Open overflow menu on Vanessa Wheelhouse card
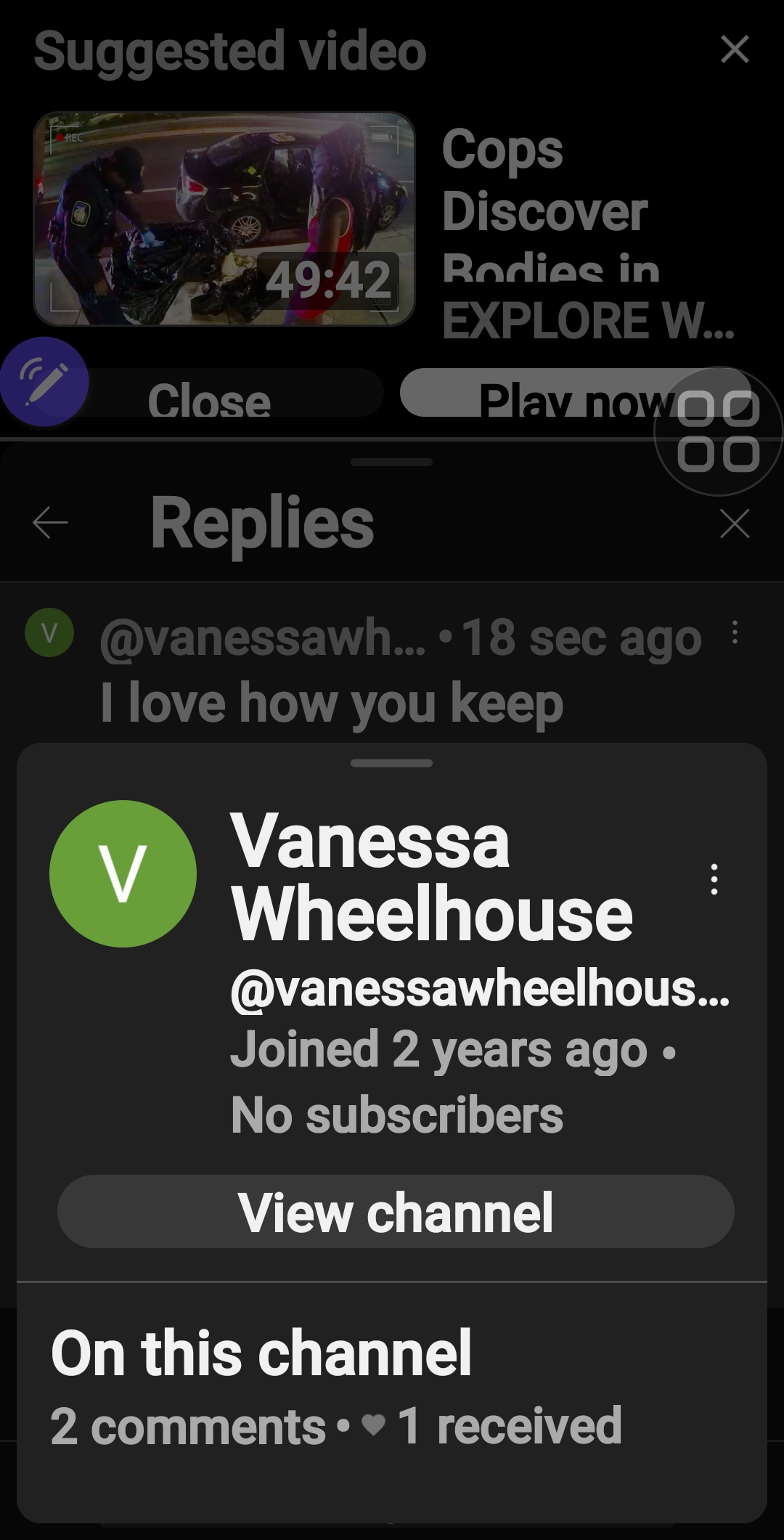The image size is (784, 1540). coord(714,879)
